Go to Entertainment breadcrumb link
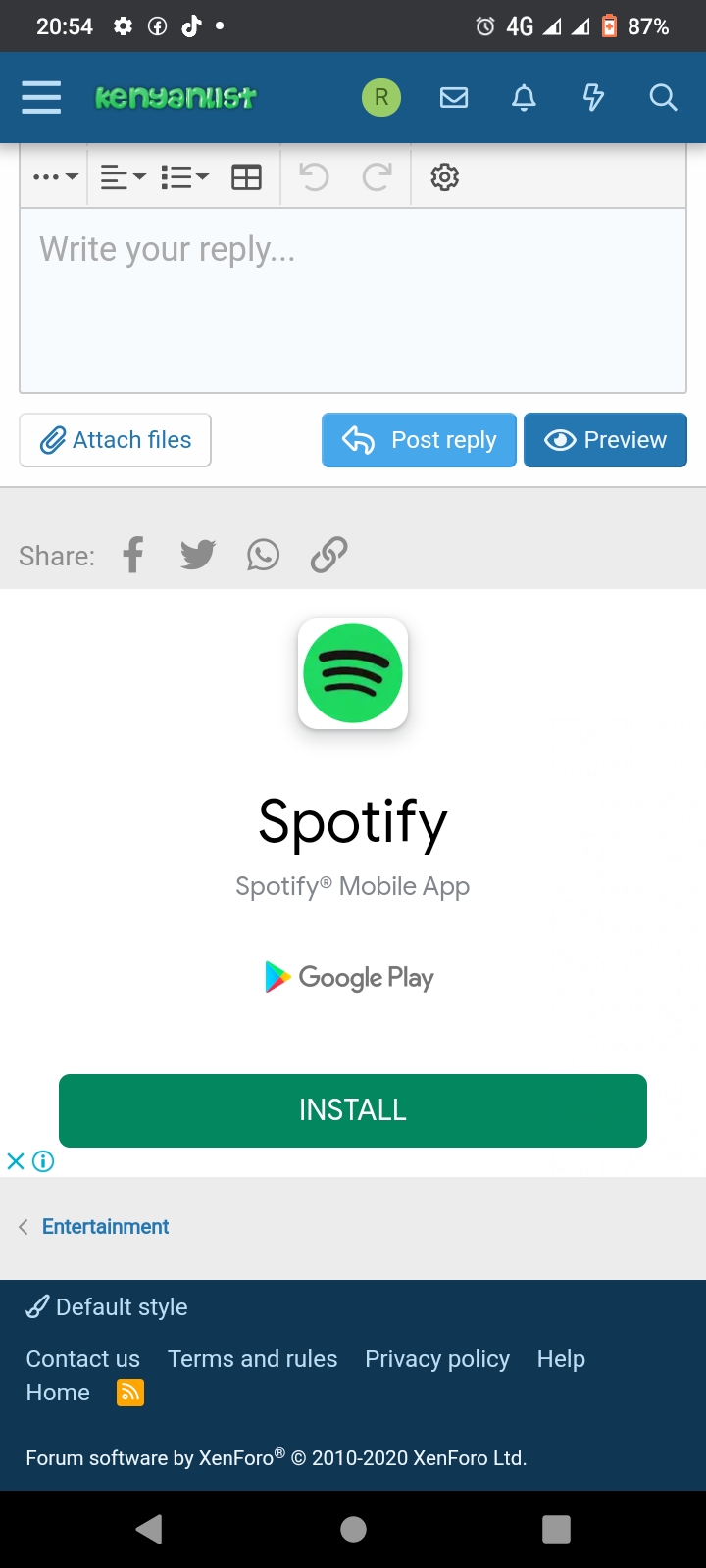This screenshot has width=706, height=1568. pos(105,1226)
